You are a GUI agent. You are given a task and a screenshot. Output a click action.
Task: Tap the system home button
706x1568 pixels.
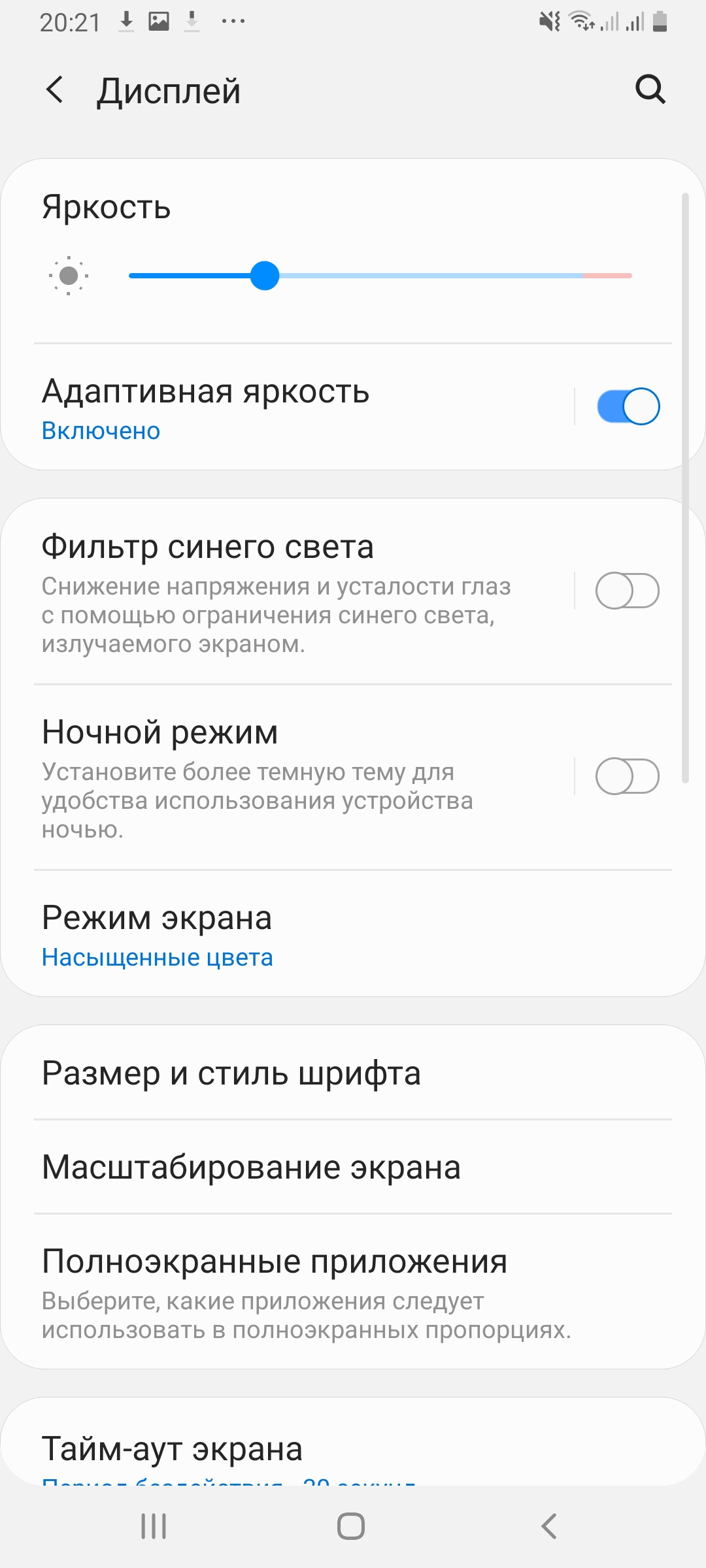[351, 1527]
